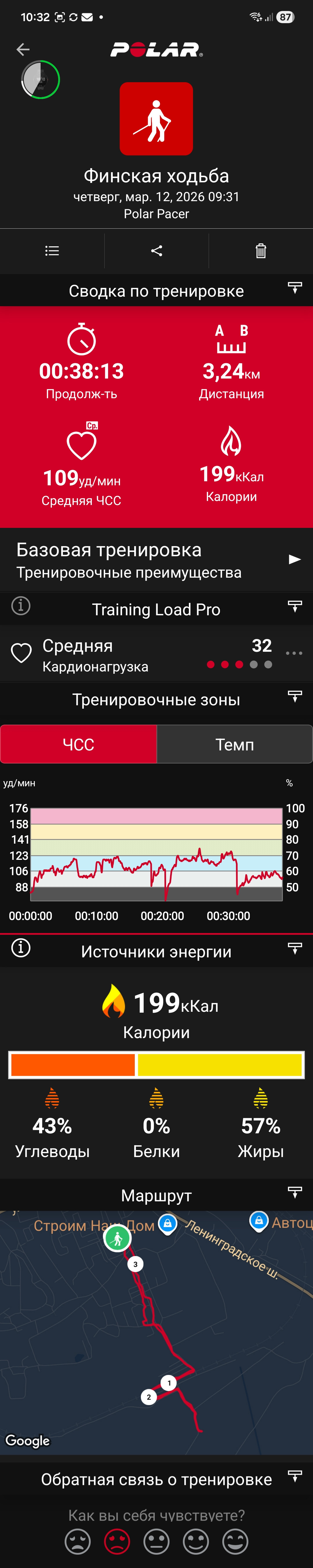
Task: Switch to the Темп tab
Action: tap(235, 744)
